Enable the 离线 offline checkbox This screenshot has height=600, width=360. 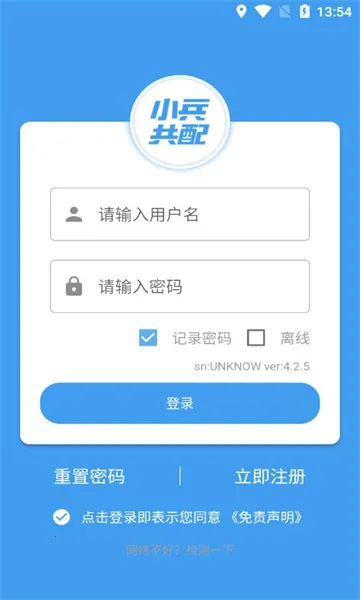click(256, 338)
